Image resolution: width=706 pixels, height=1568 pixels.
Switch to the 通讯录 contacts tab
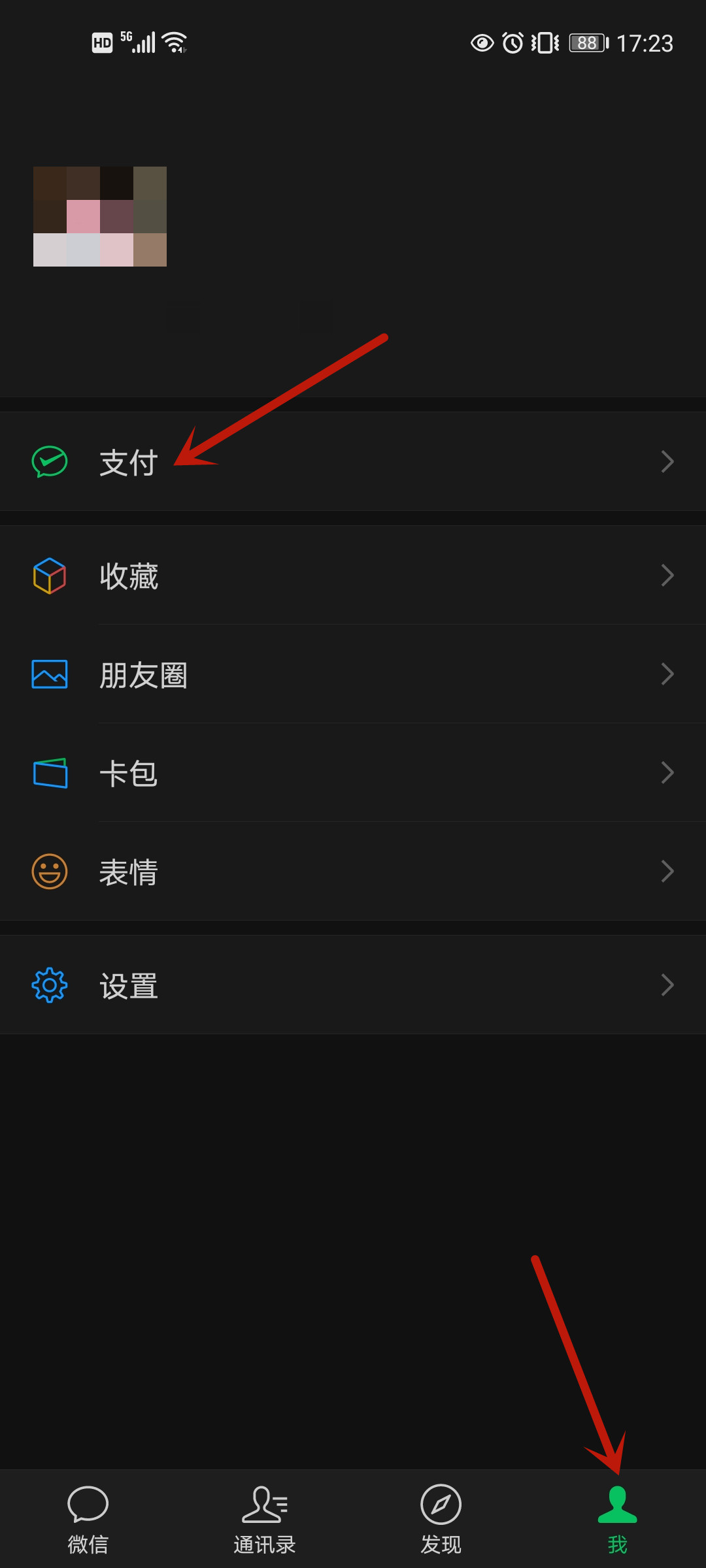pyautogui.click(x=265, y=1520)
